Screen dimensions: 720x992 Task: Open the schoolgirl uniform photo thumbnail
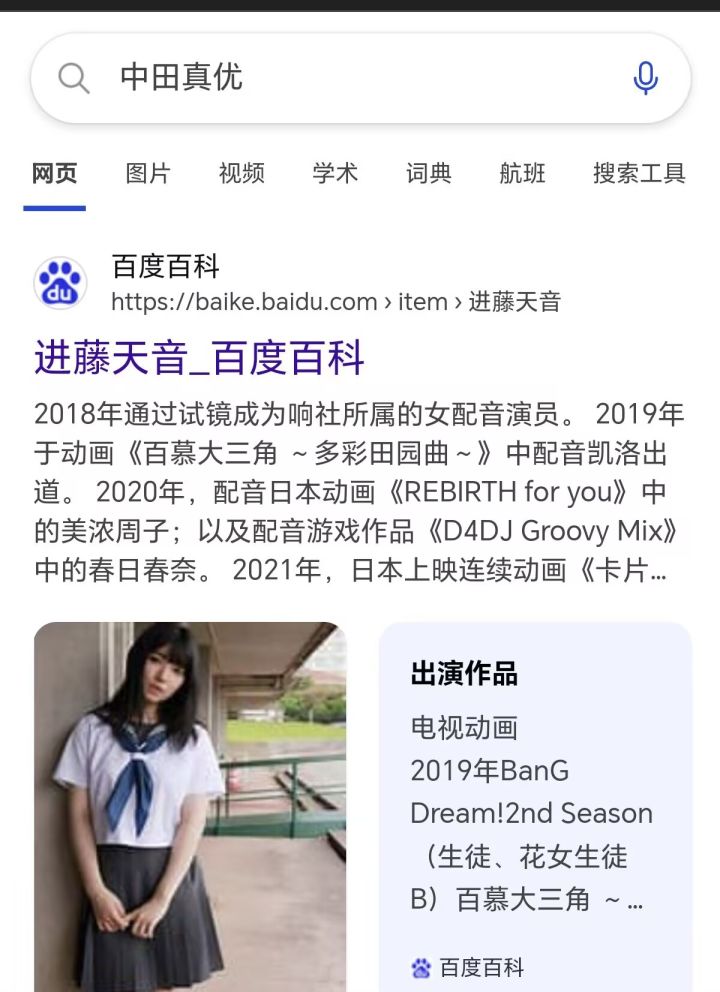tap(190, 807)
